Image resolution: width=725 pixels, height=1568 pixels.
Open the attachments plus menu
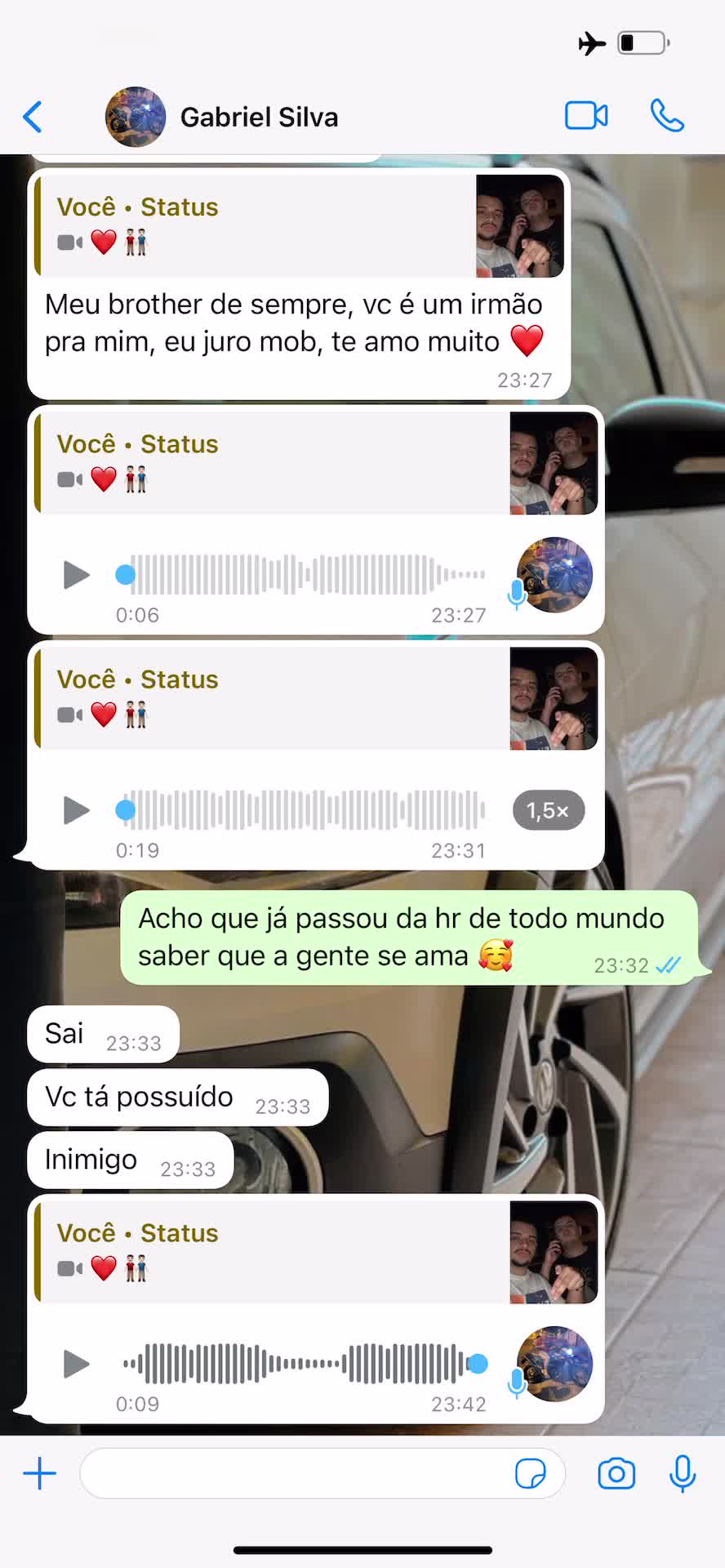(x=39, y=1473)
